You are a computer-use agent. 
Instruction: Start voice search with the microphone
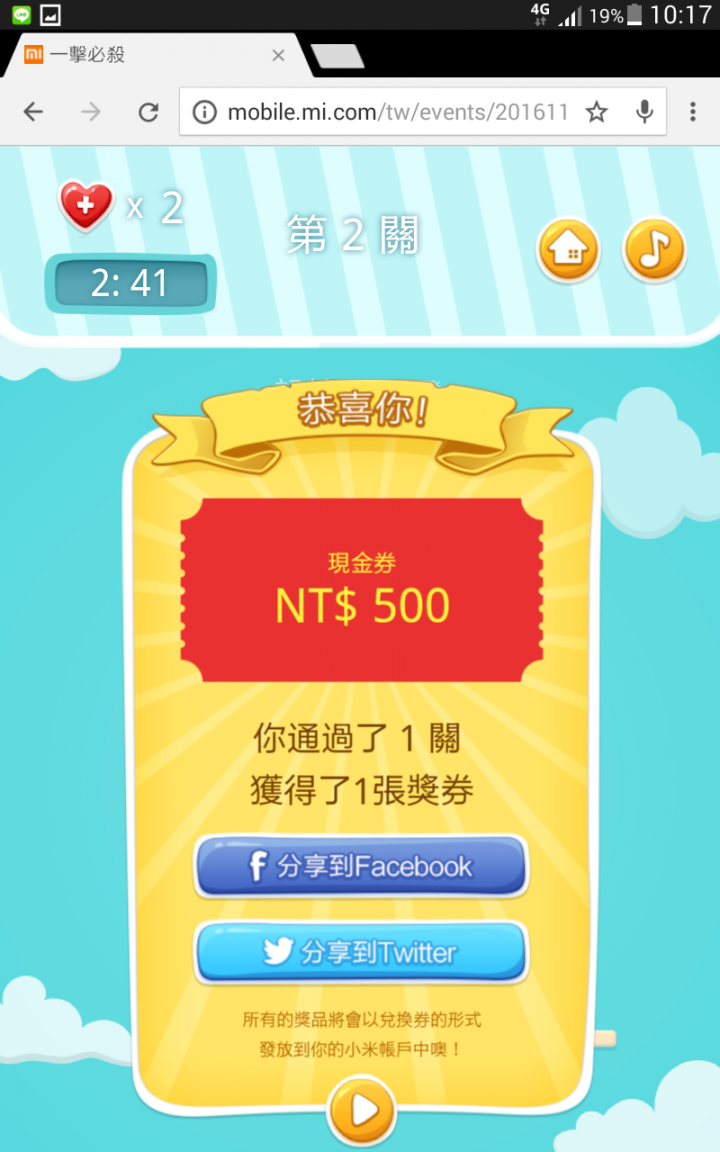pos(645,112)
